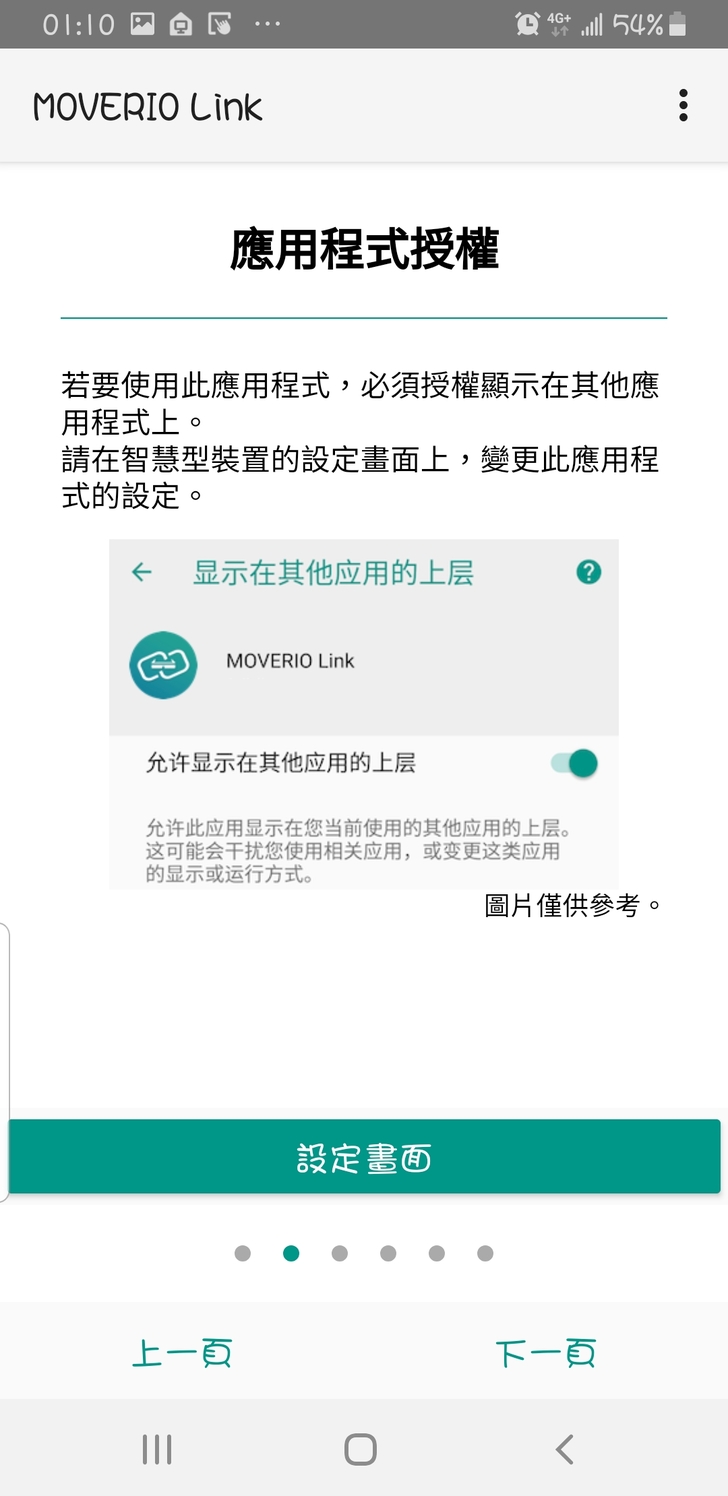Go to previous page with 上一頁
This screenshot has height=1496, width=728.
coord(182,1353)
